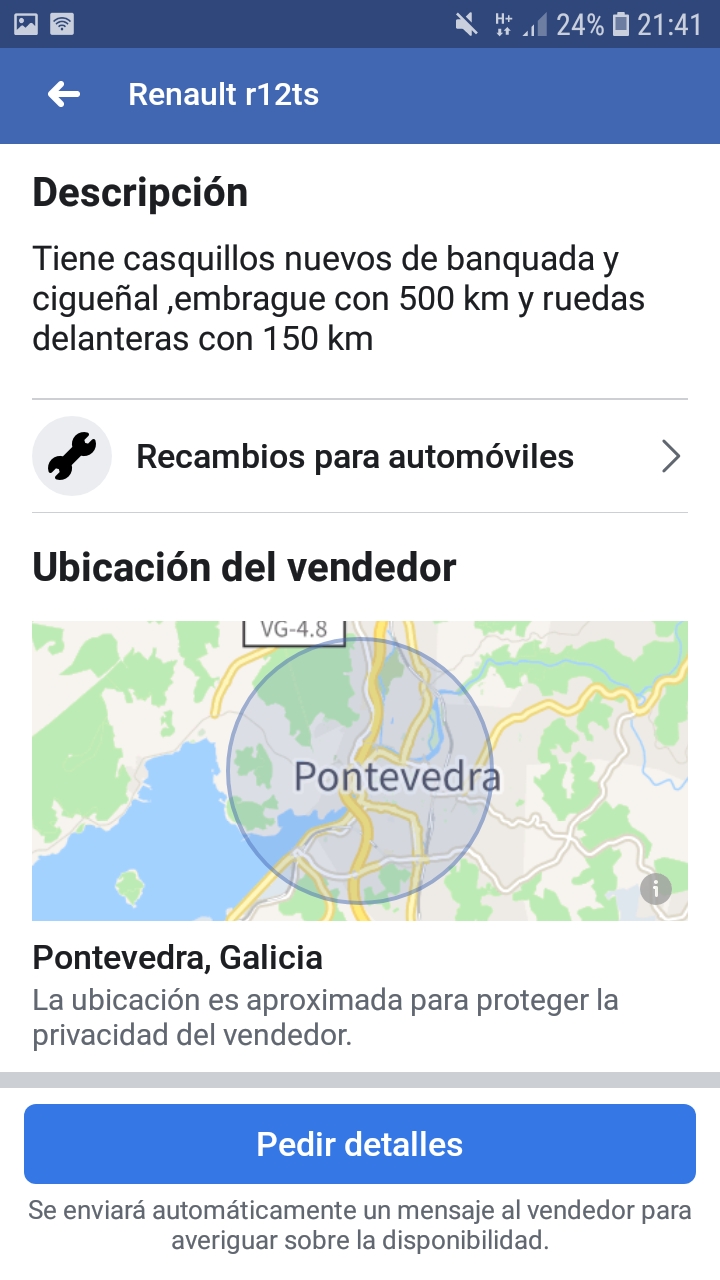
Task: Open the map info icon
Action: coord(655,888)
